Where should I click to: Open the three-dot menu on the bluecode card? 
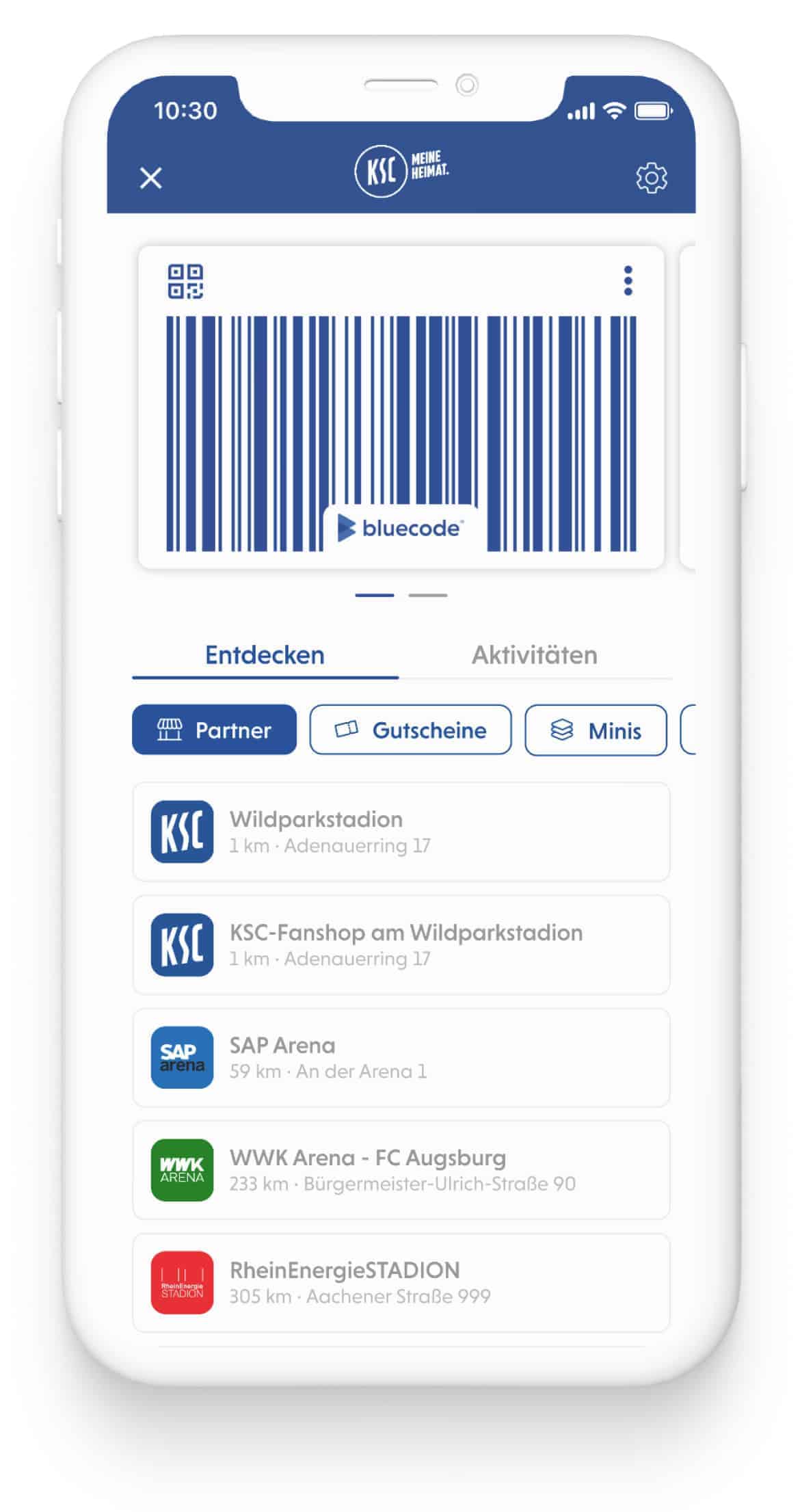coord(628,280)
